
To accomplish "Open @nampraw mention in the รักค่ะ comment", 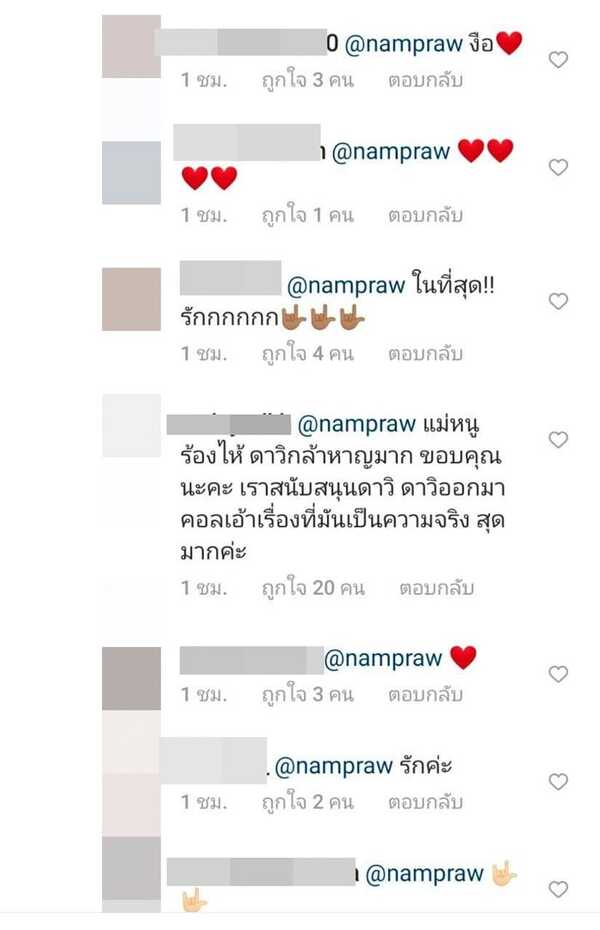I will (x=333, y=766).
